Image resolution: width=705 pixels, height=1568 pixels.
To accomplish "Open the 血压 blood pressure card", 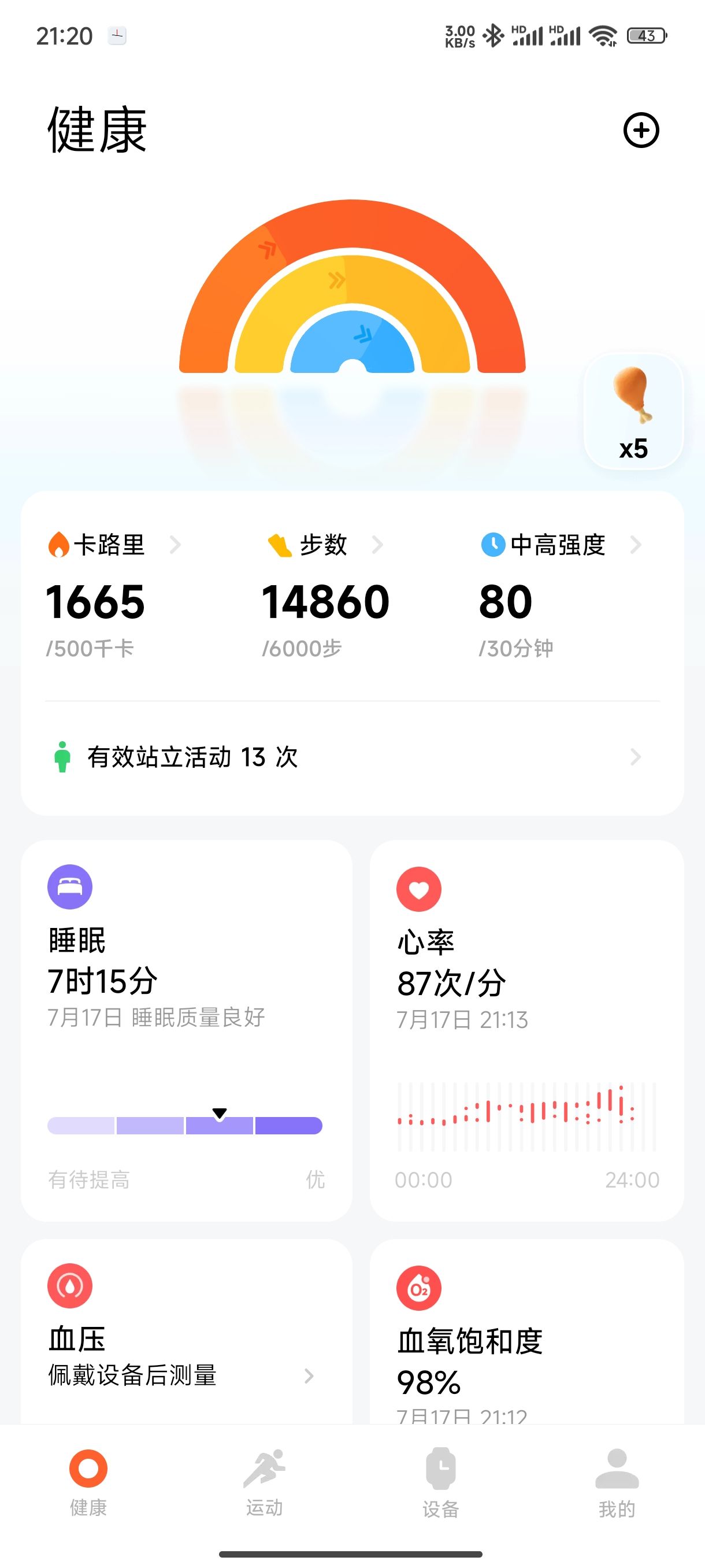I will point(187,1332).
